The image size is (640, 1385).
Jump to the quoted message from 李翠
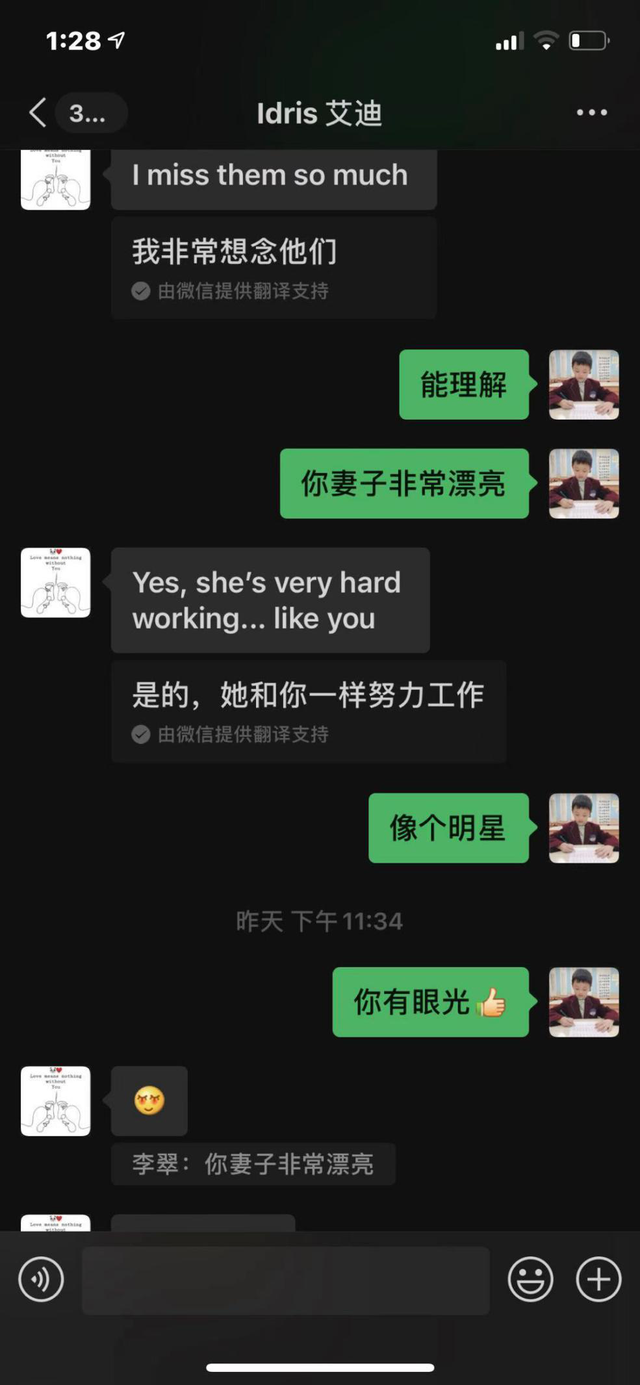pyautogui.click(x=254, y=1164)
